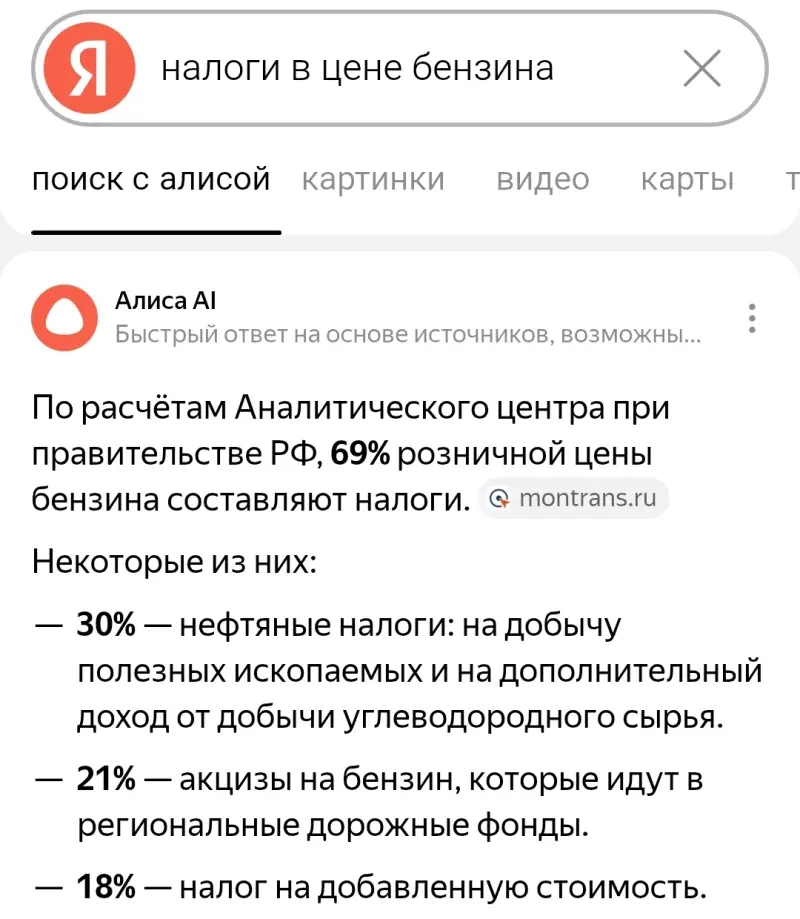Tap the search field with query text
The image size is (800, 919).
pyautogui.click(x=400, y=69)
